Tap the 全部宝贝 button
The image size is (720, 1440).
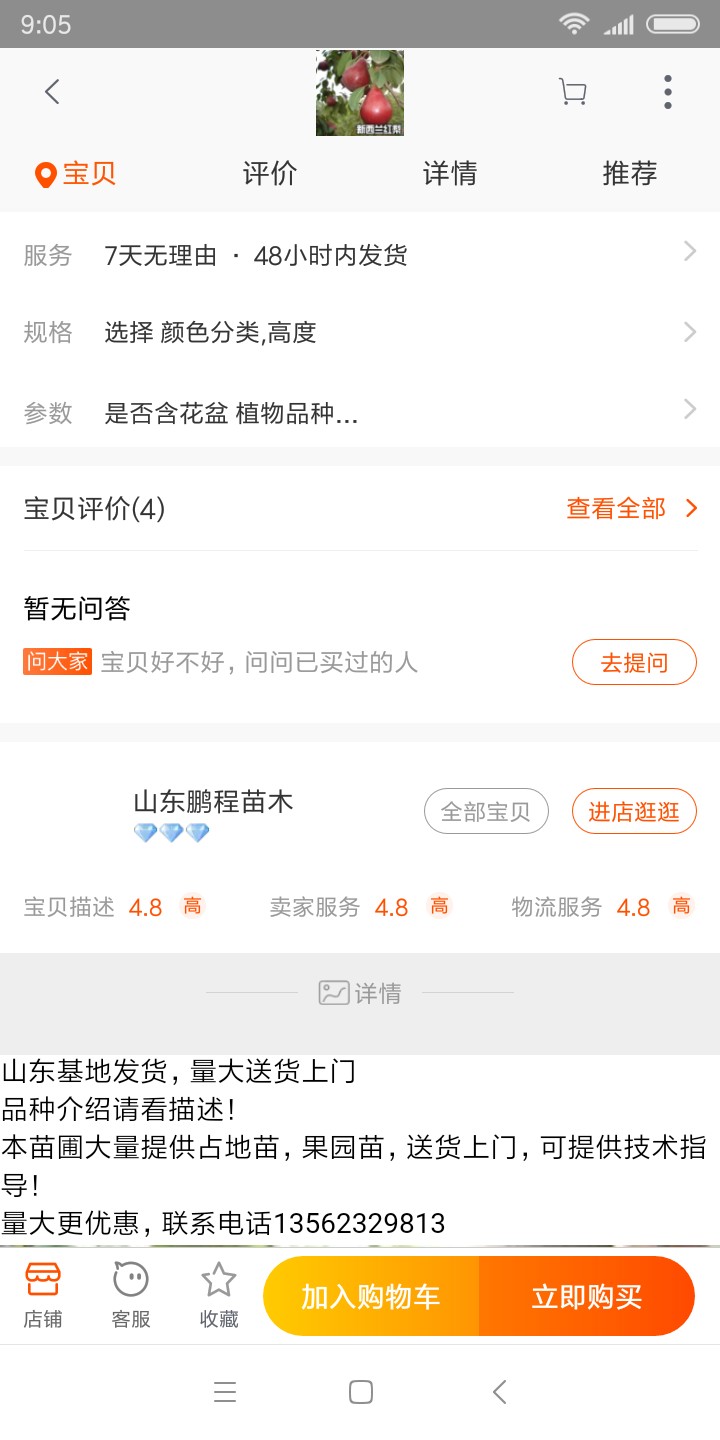tap(486, 811)
